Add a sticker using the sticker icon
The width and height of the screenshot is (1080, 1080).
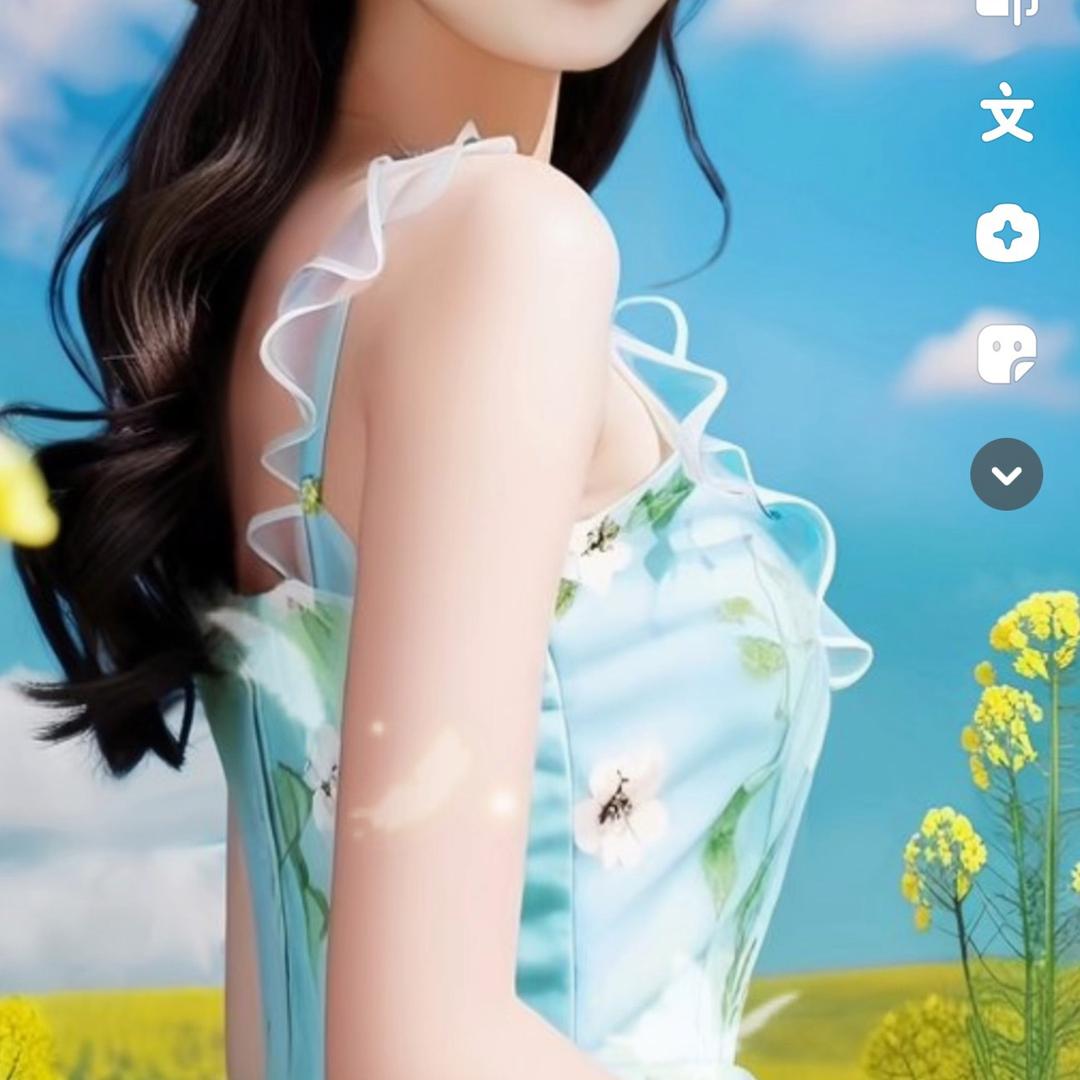1007,354
